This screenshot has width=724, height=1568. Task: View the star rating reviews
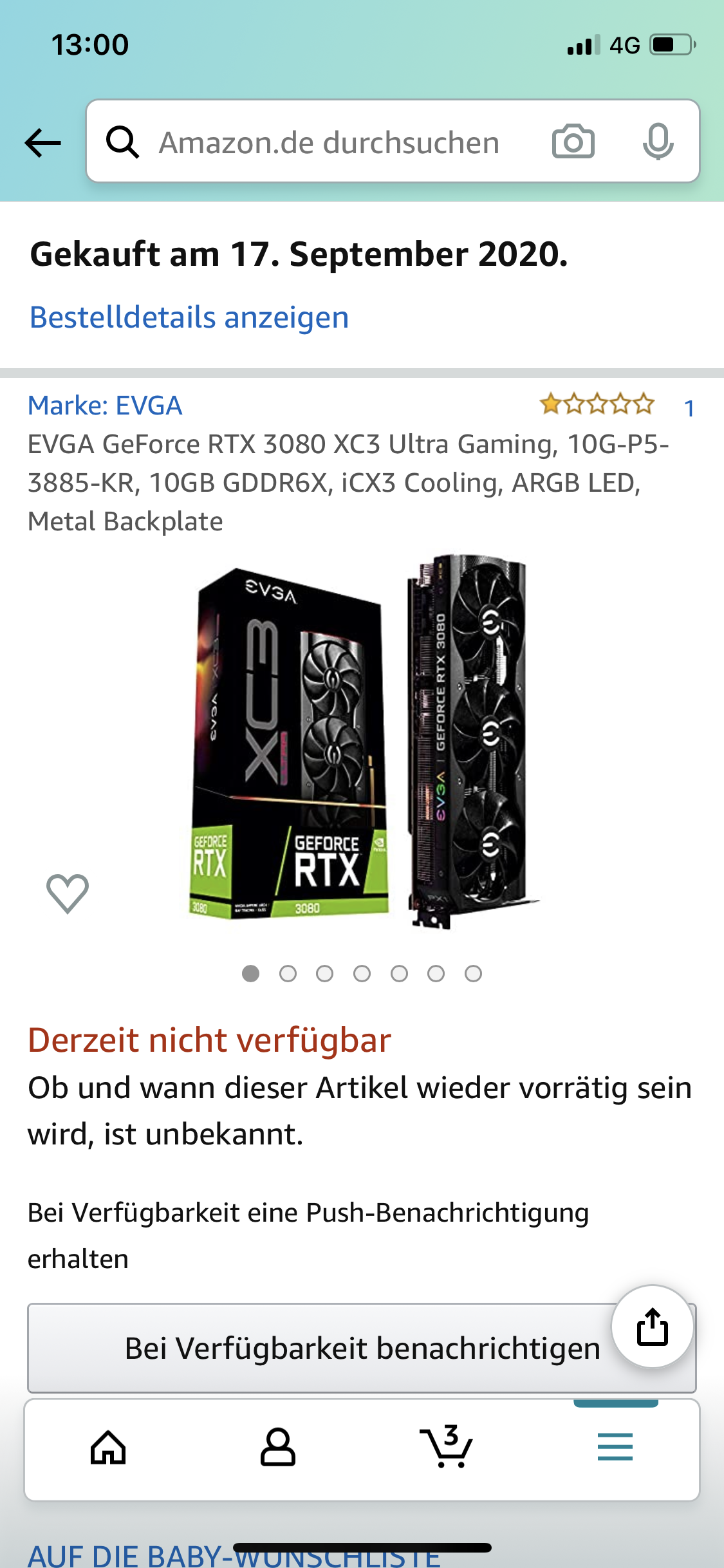tap(597, 405)
